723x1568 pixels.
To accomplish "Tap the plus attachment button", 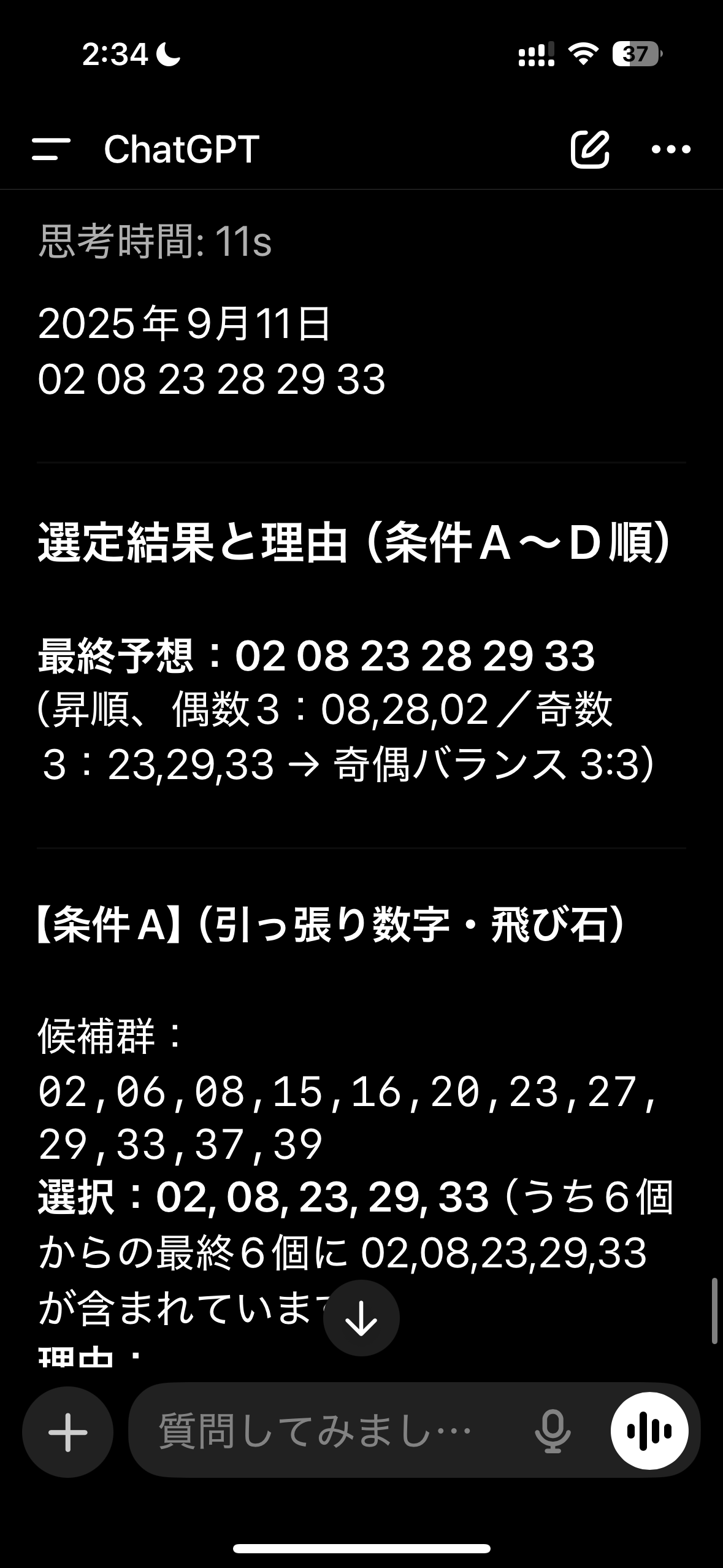I will [68, 1432].
